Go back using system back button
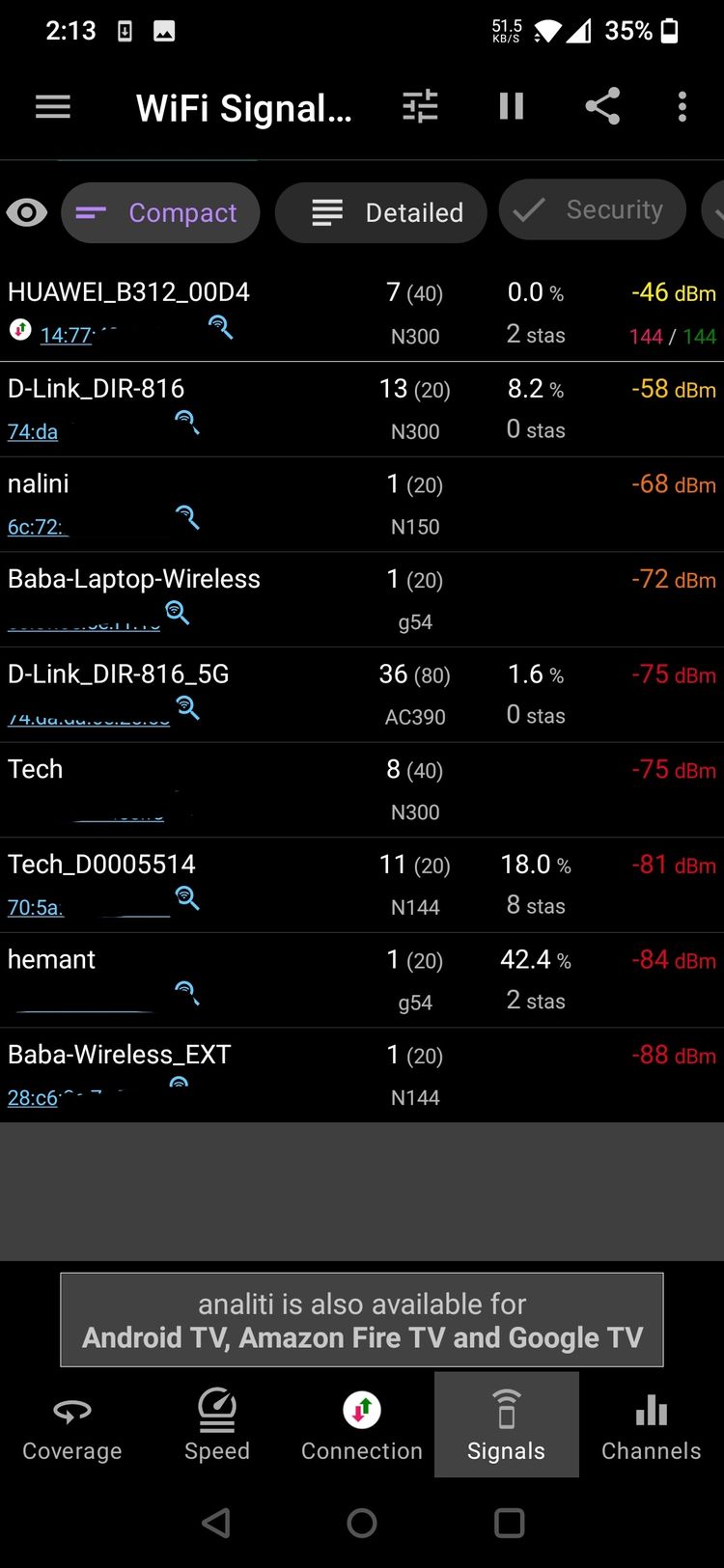Screen dimensions: 724x1568 [216, 1523]
